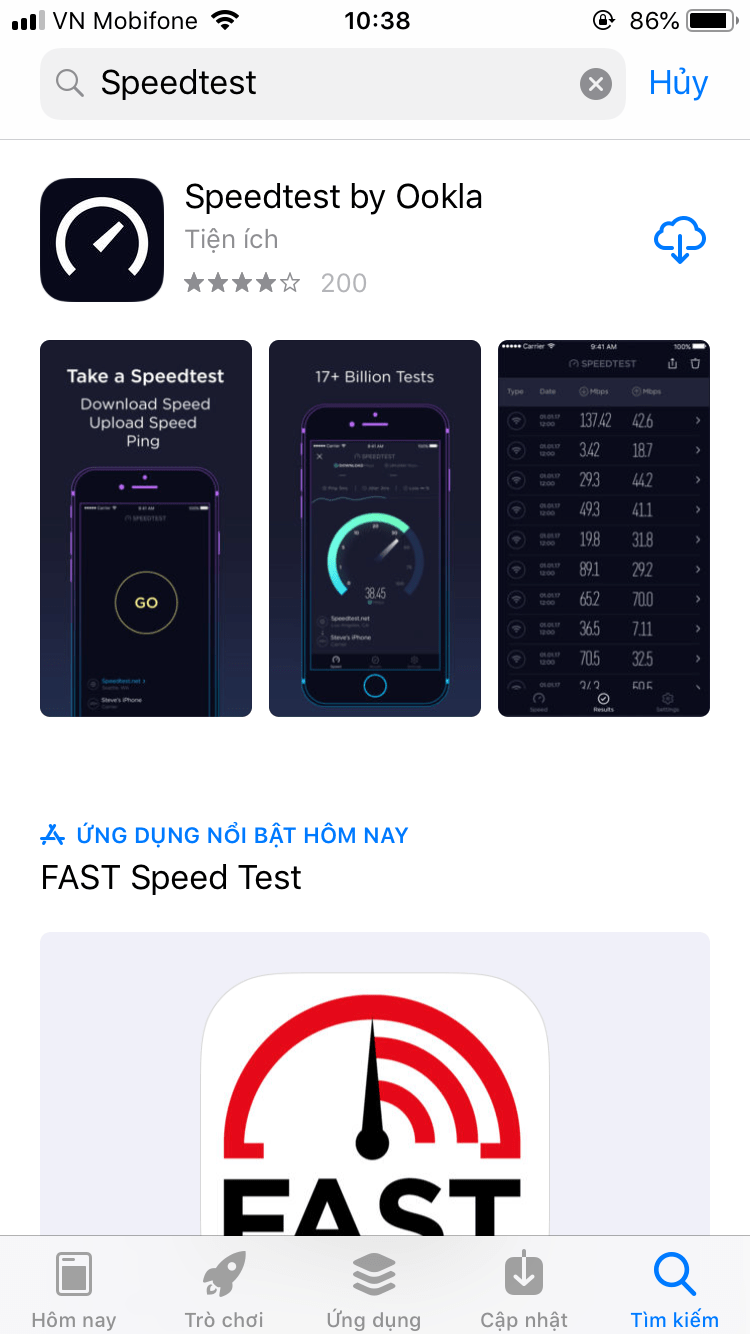
Task: Clear the Speedtest search text
Action: coord(596,84)
